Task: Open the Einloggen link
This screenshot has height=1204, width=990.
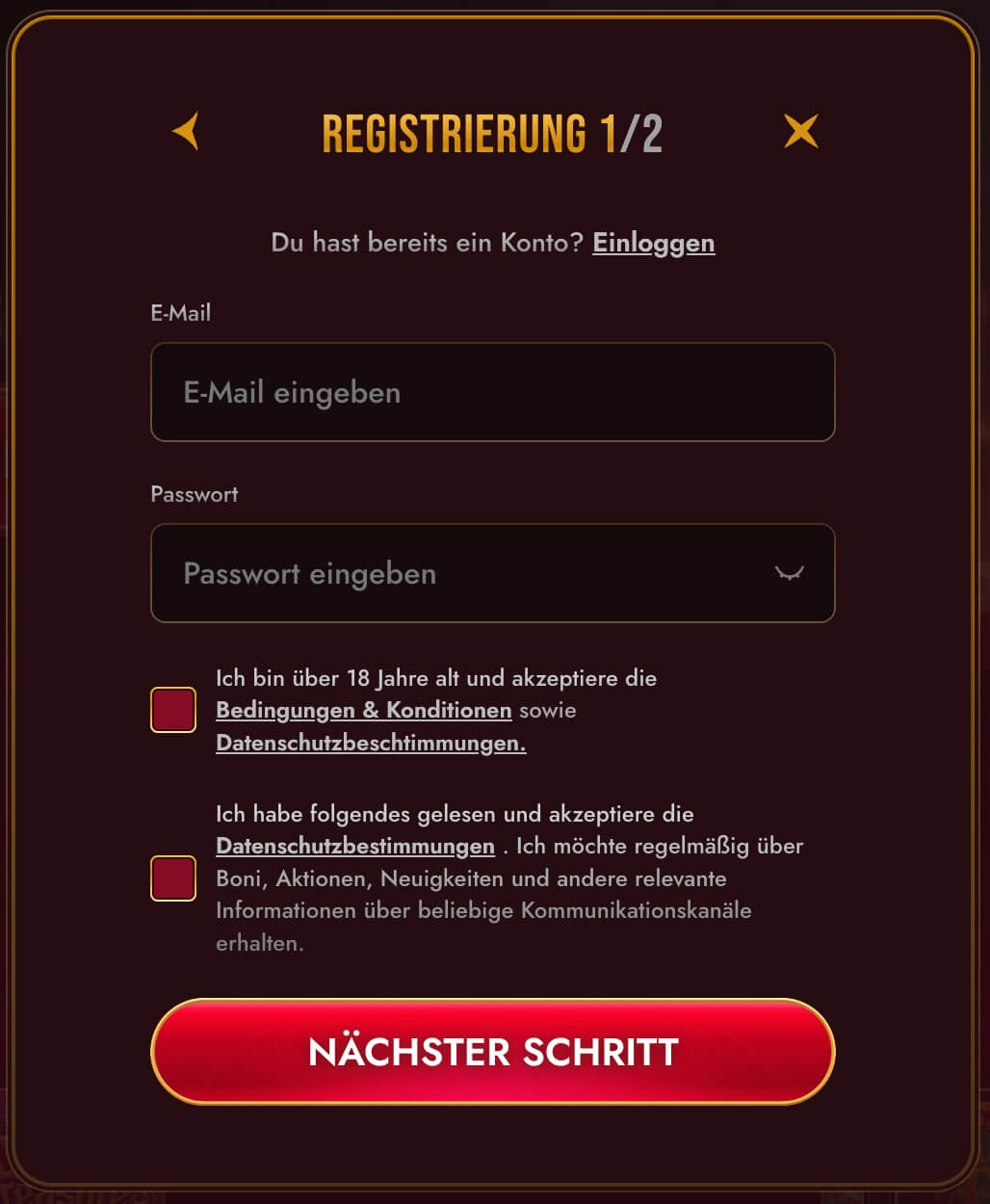Action: (653, 243)
